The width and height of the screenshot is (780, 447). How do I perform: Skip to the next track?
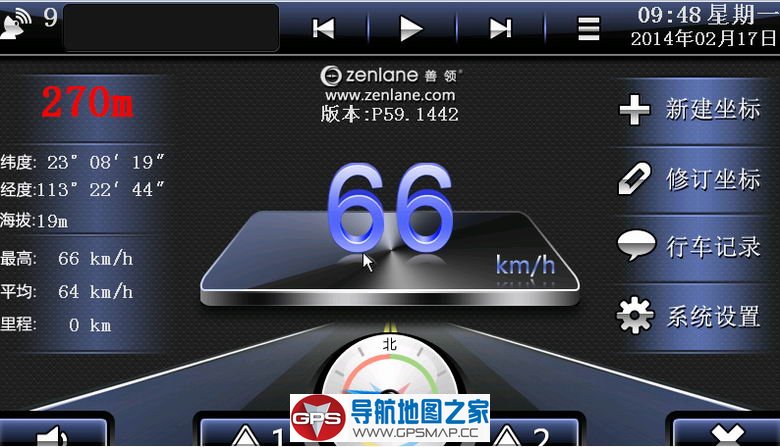(500, 28)
